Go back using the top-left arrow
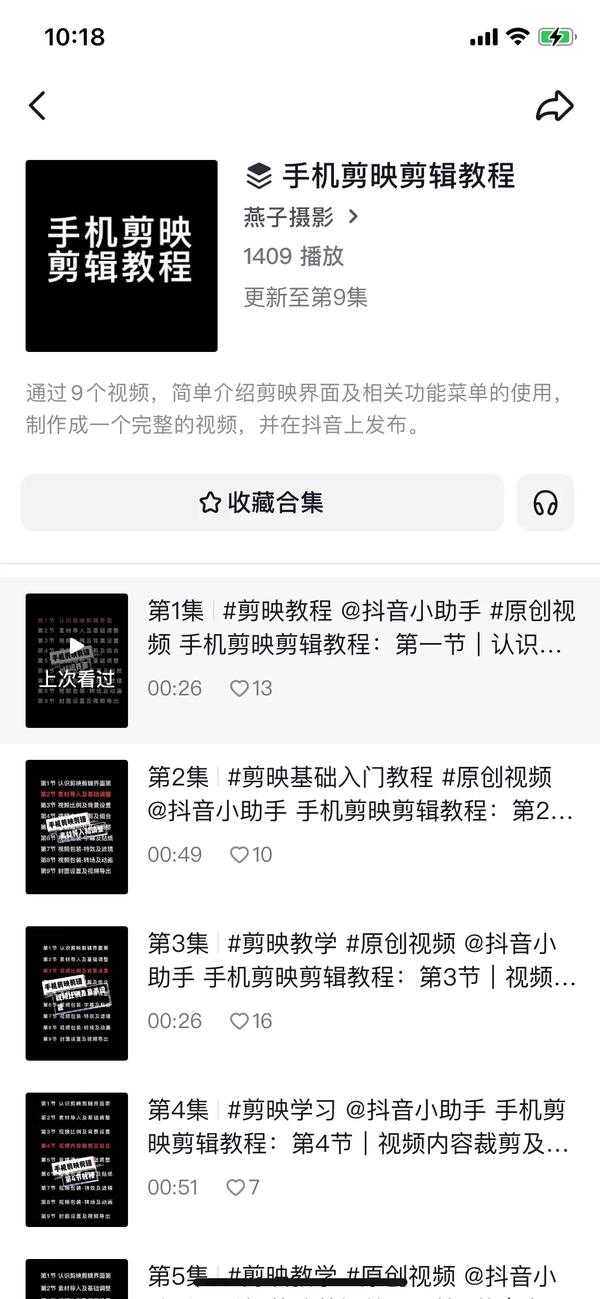 38,106
